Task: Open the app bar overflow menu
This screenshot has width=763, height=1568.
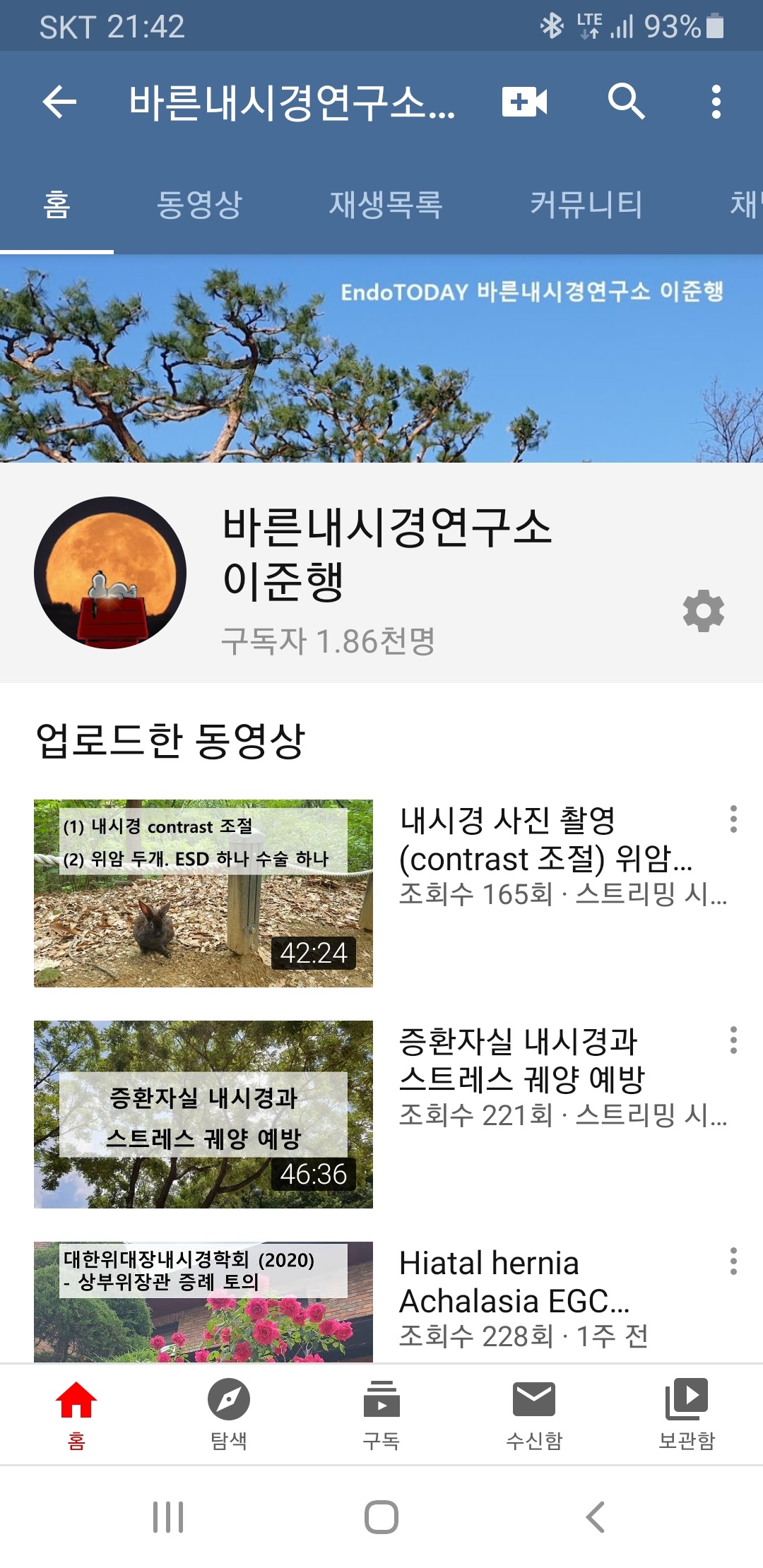Action: pos(716,102)
